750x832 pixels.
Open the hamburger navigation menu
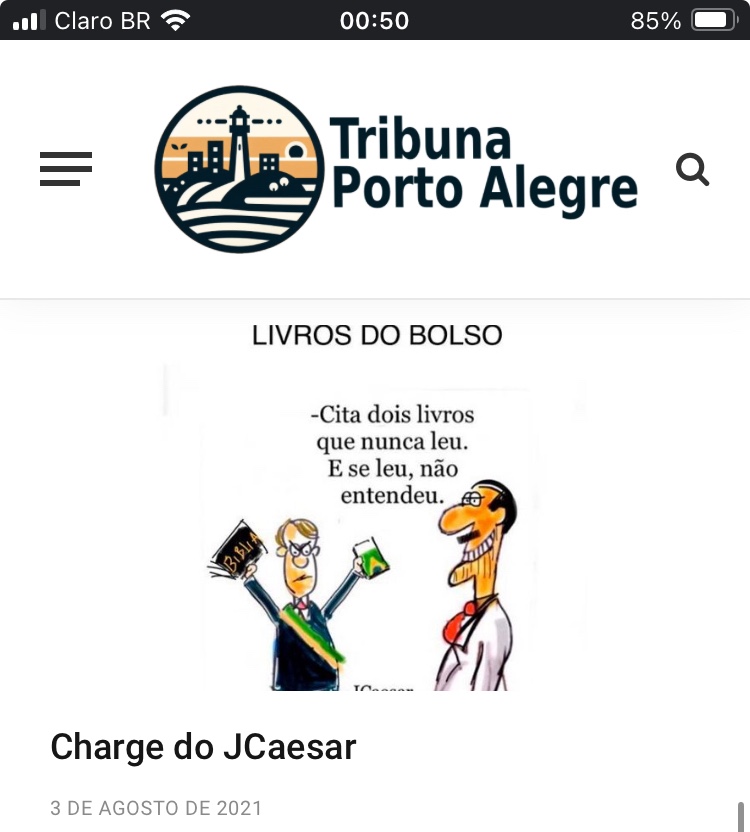[66, 169]
